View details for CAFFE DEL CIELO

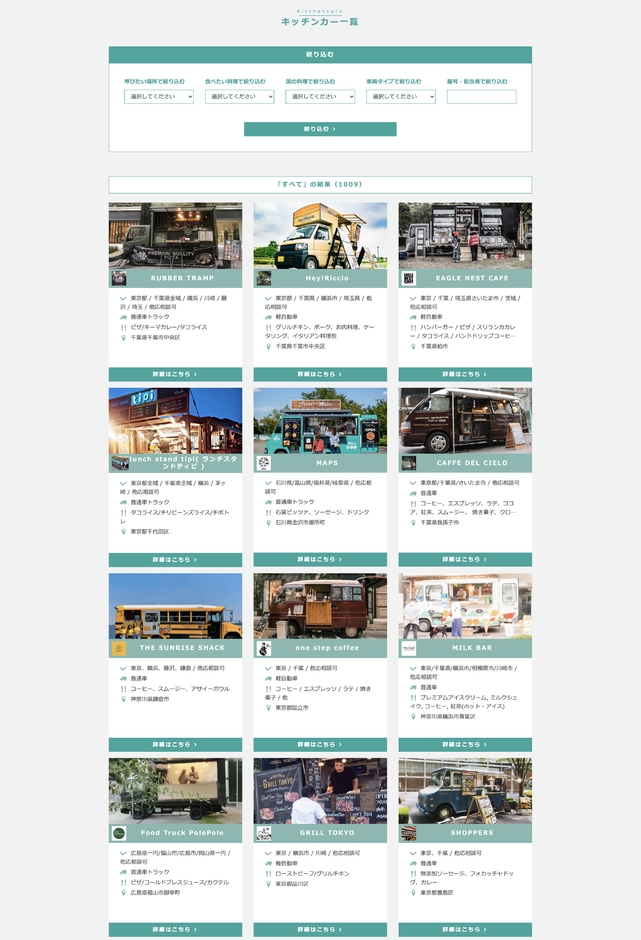[465, 560]
